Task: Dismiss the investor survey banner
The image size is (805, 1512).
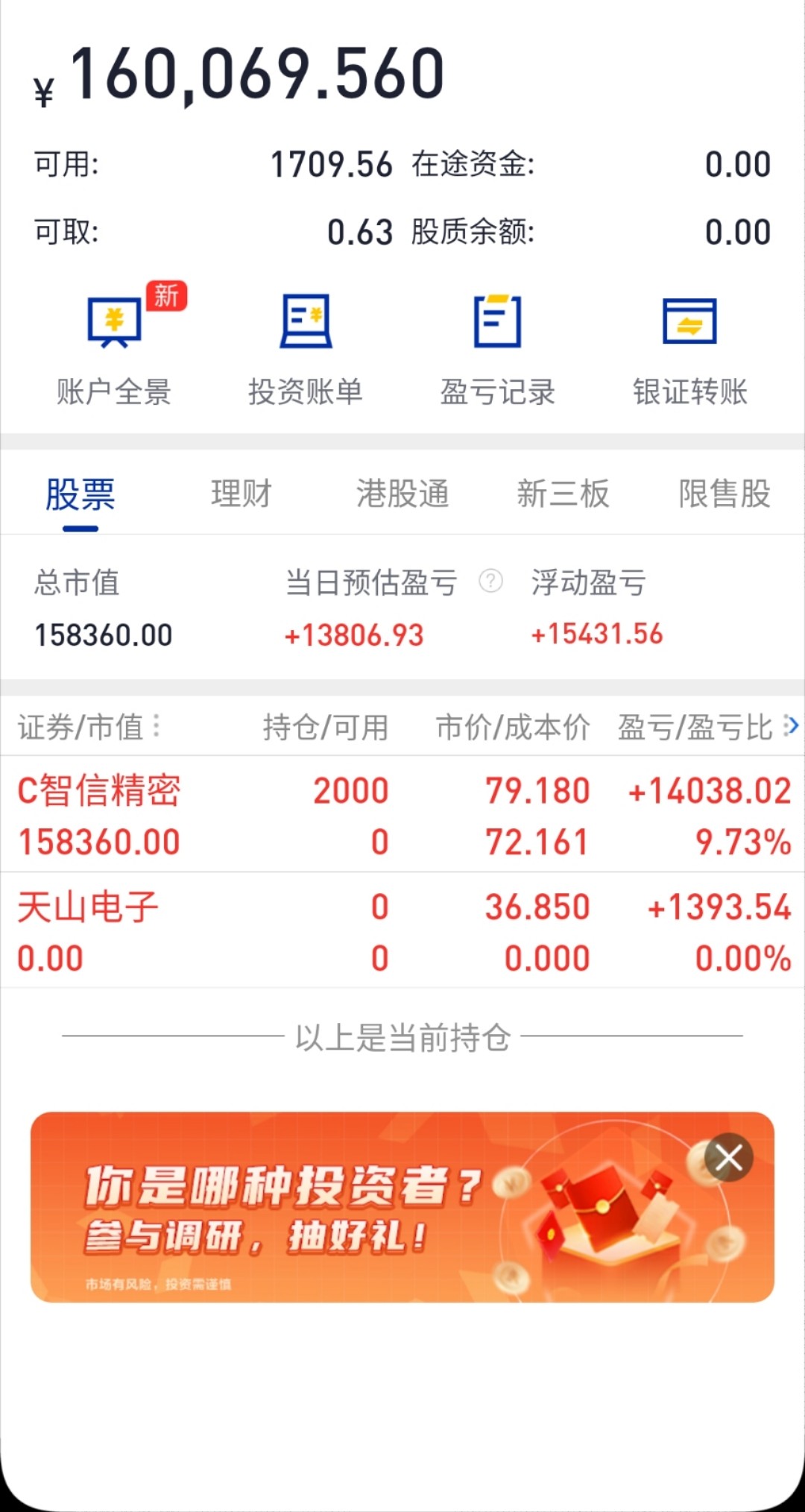Action: [x=728, y=1158]
